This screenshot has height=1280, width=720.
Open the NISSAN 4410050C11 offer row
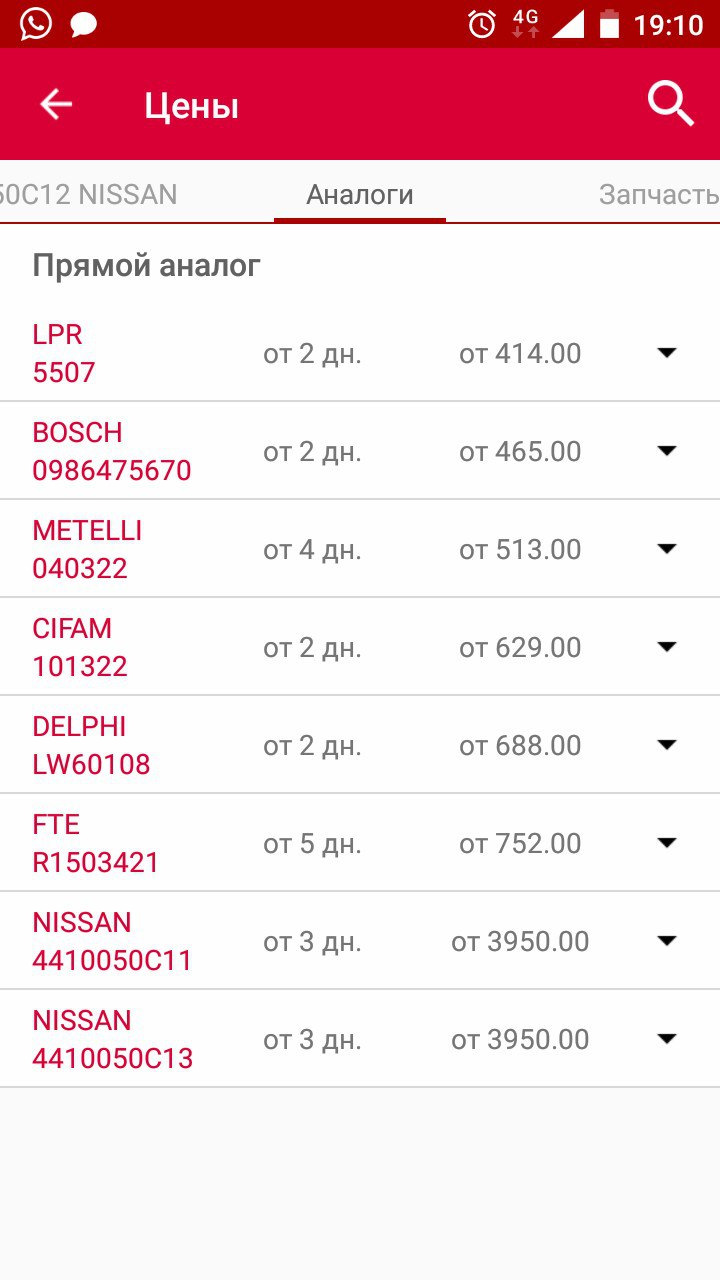(x=300, y=941)
